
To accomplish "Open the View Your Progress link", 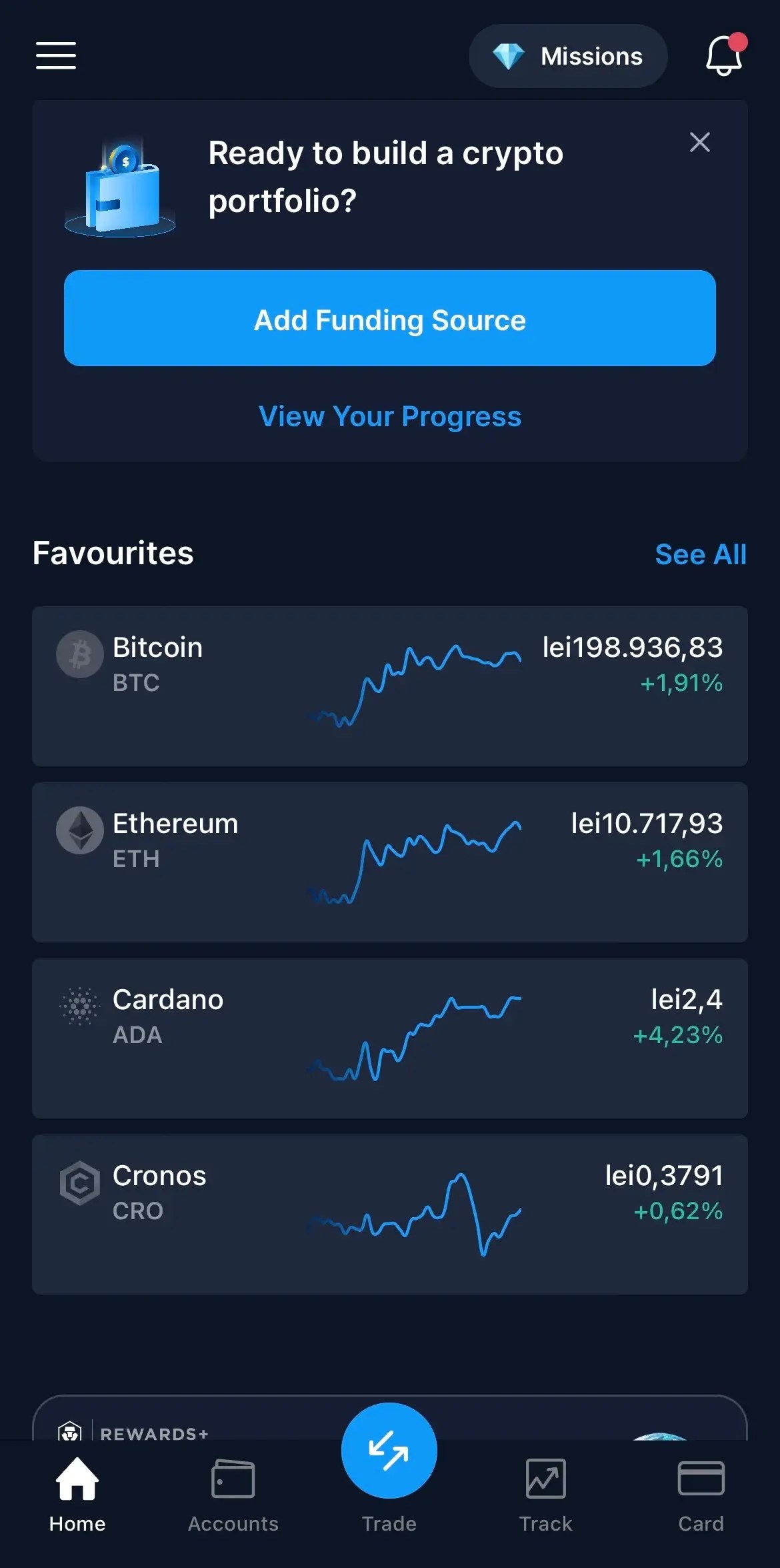I will [x=390, y=416].
